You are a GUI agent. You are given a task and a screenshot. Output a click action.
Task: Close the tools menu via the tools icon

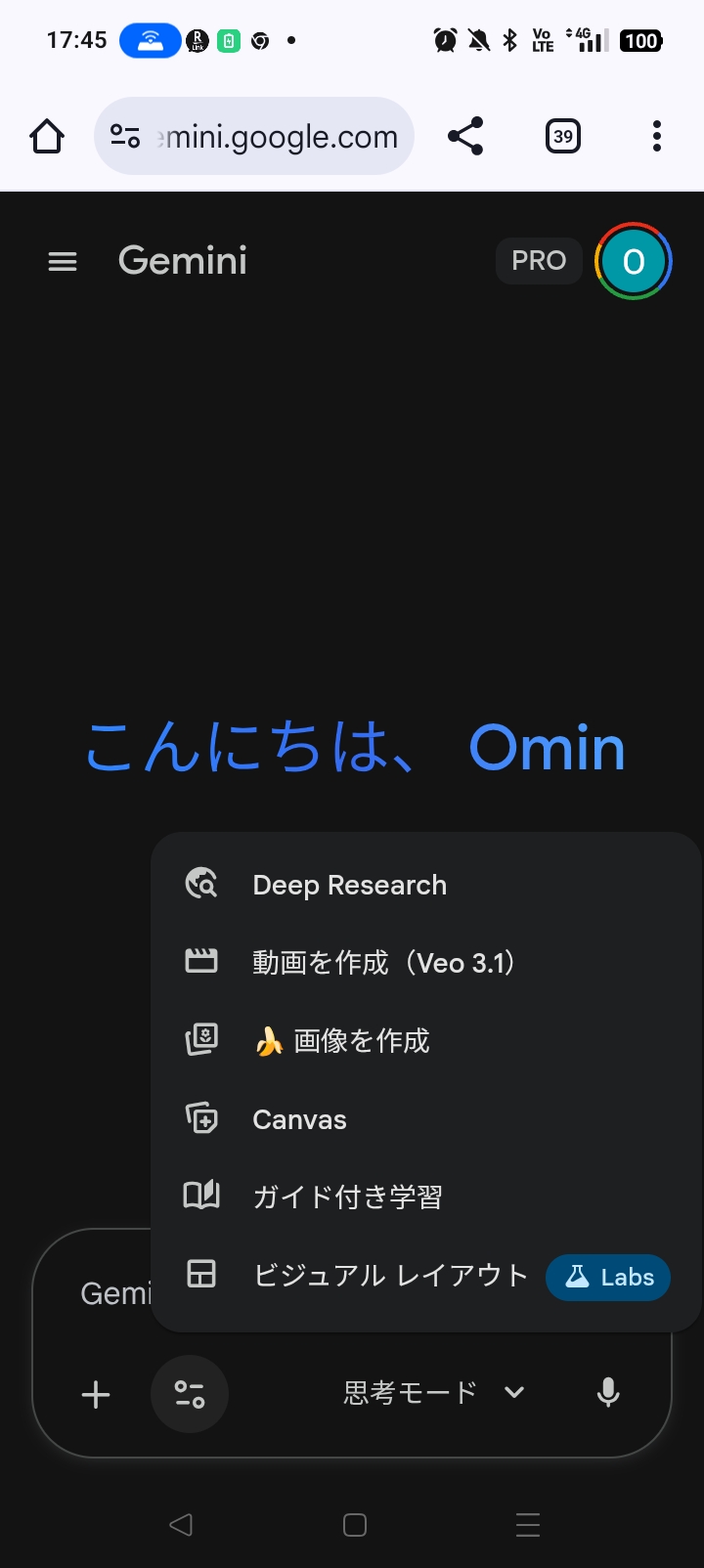[x=190, y=1394]
